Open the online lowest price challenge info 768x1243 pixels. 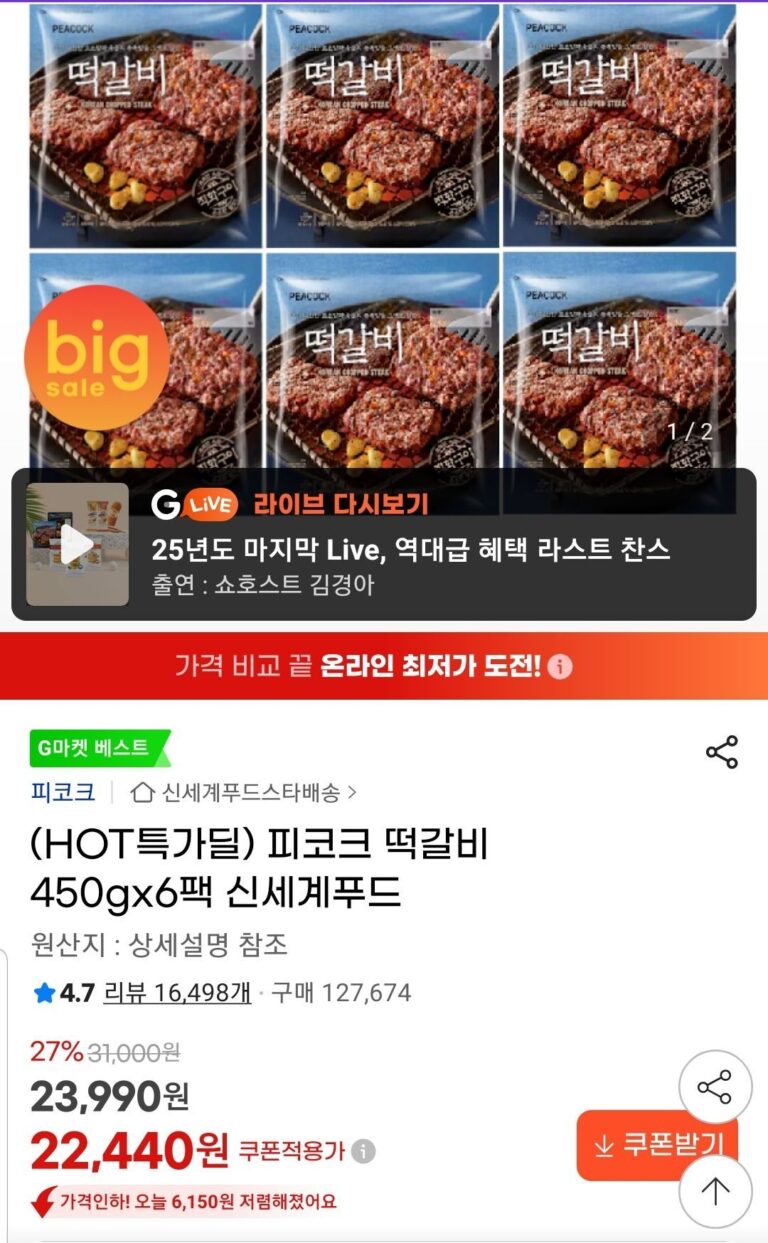560,667
